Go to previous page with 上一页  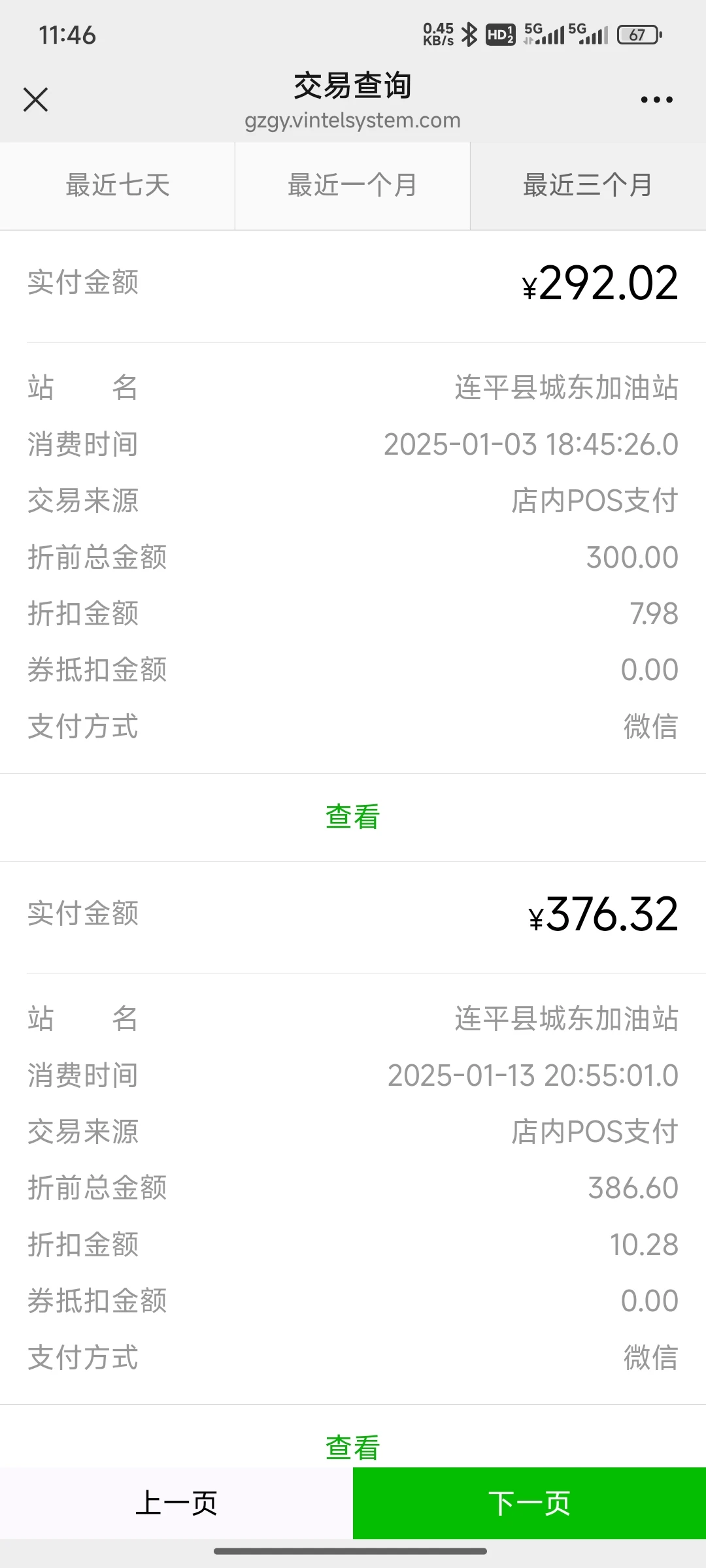click(176, 1503)
